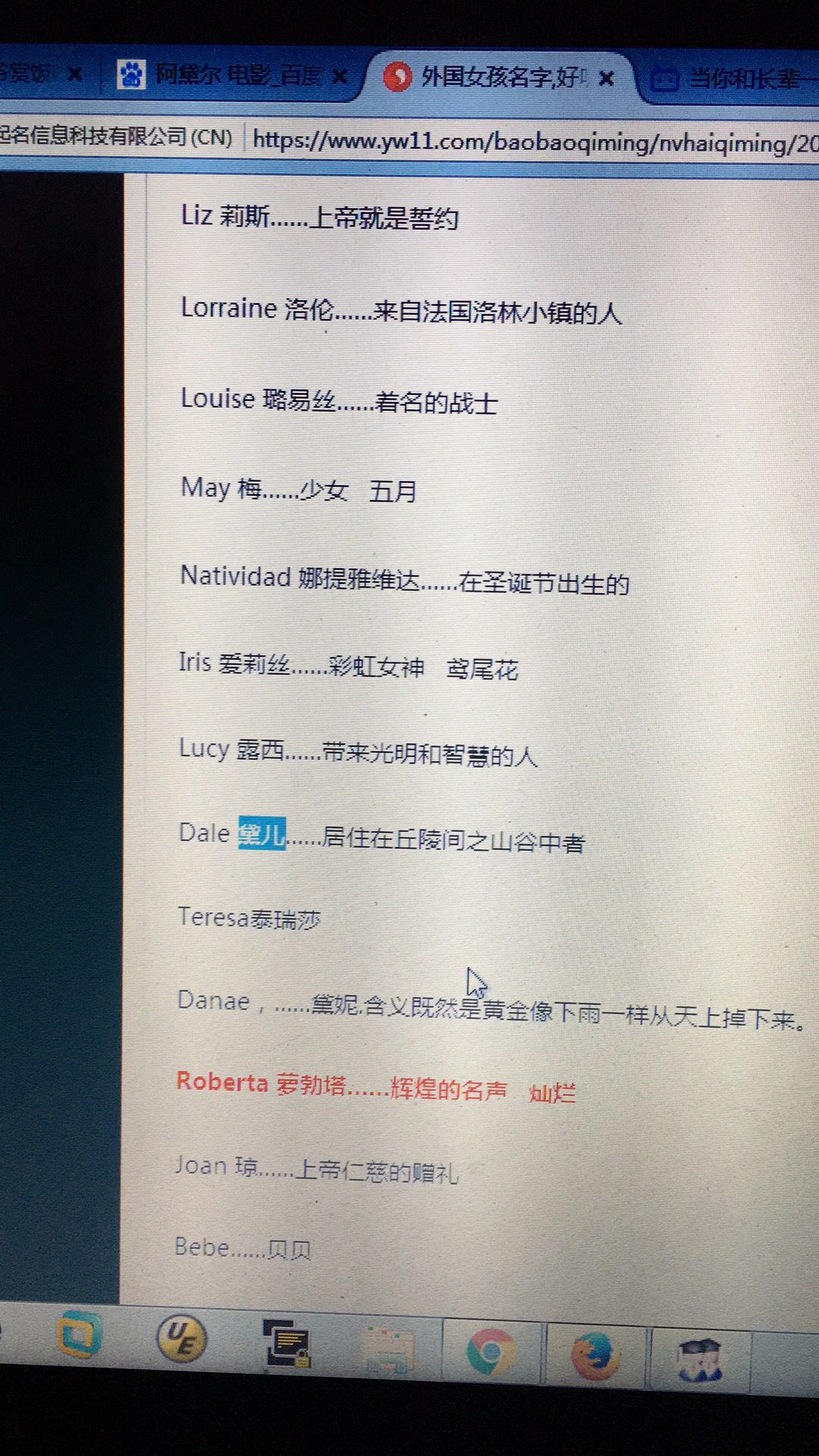Viewport: 819px width, 1456px height.
Task: Close the 外国女孩名字 tab
Action: [x=606, y=78]
